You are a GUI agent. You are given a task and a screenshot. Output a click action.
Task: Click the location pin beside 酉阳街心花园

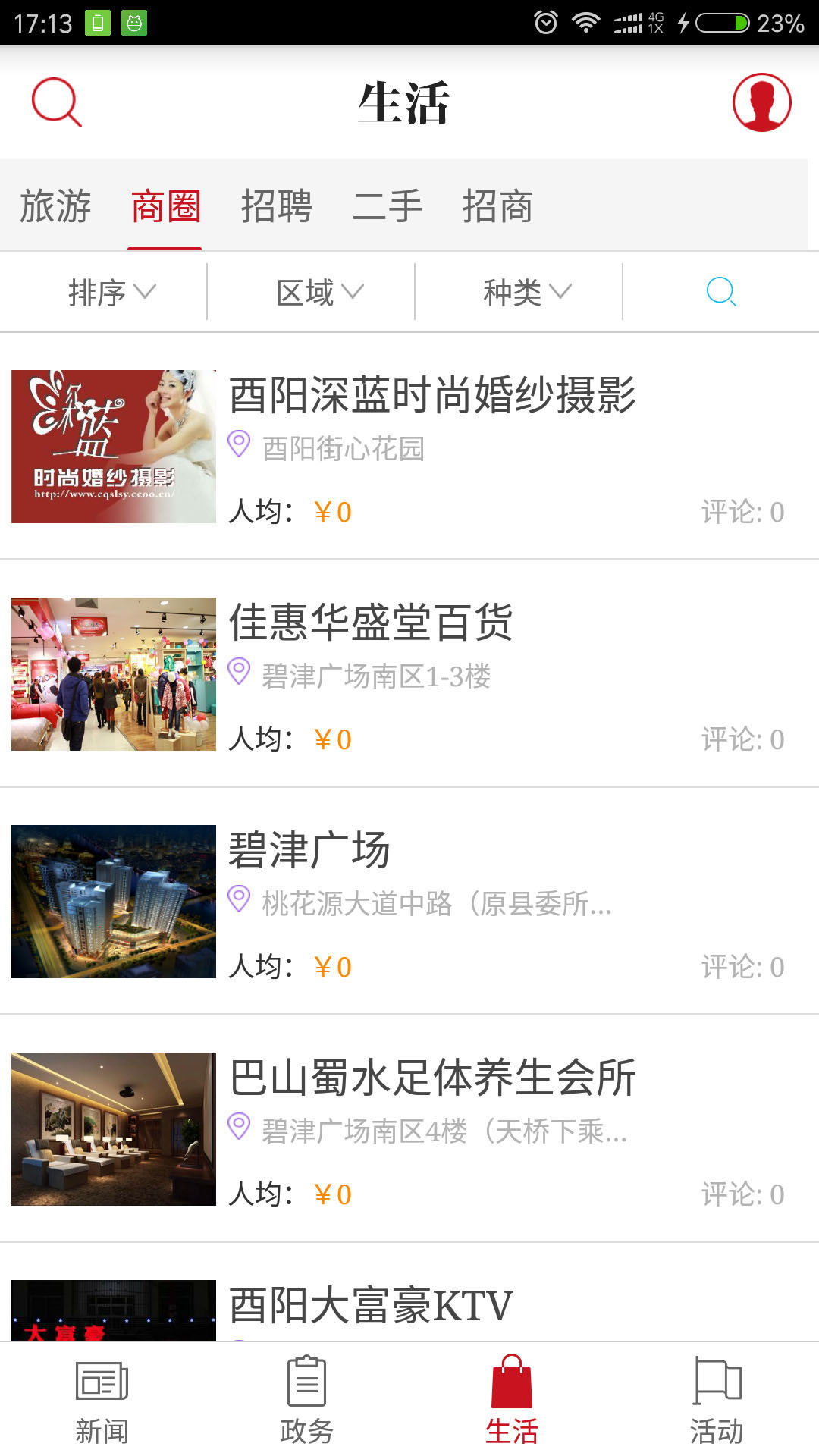point(239,447)
